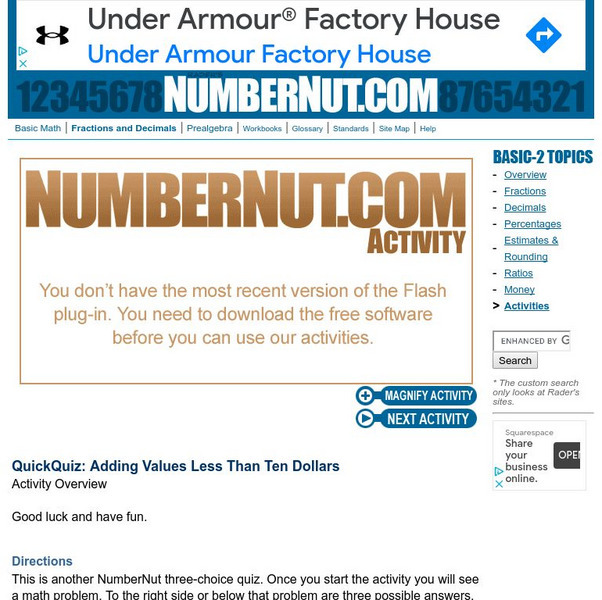This screenshot has height=600, width=602.
Task: Open the Glossary link
Action: [x=307, y=129]
